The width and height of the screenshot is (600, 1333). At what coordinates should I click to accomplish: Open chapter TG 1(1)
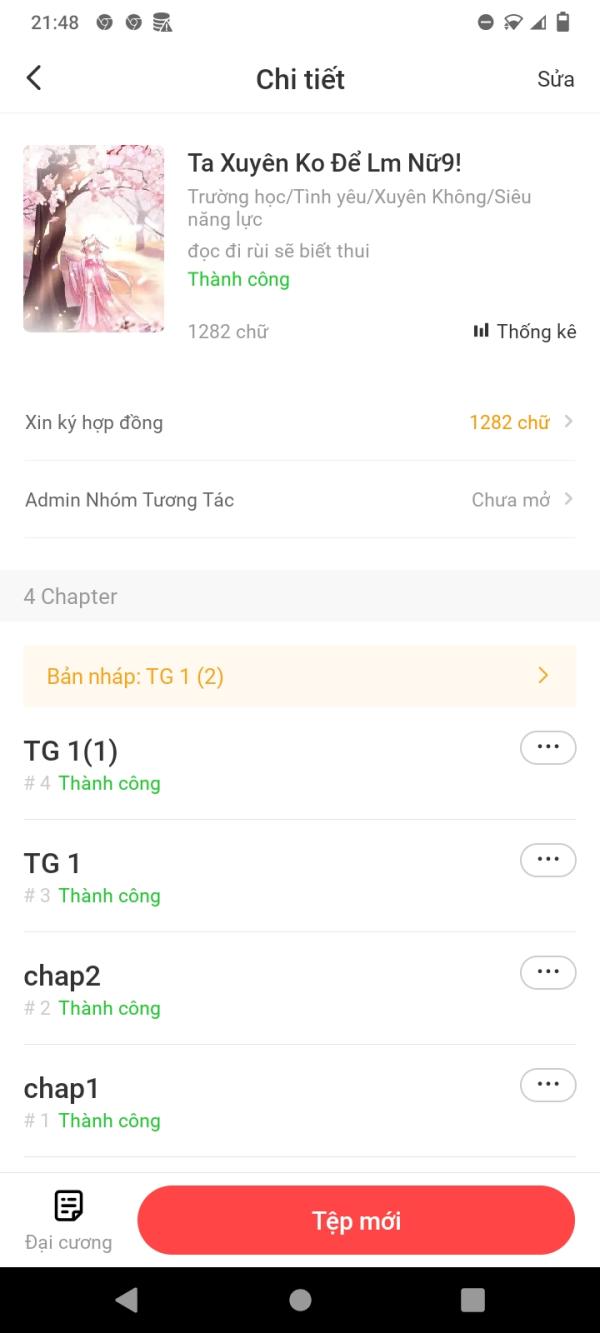pos(200,764)
